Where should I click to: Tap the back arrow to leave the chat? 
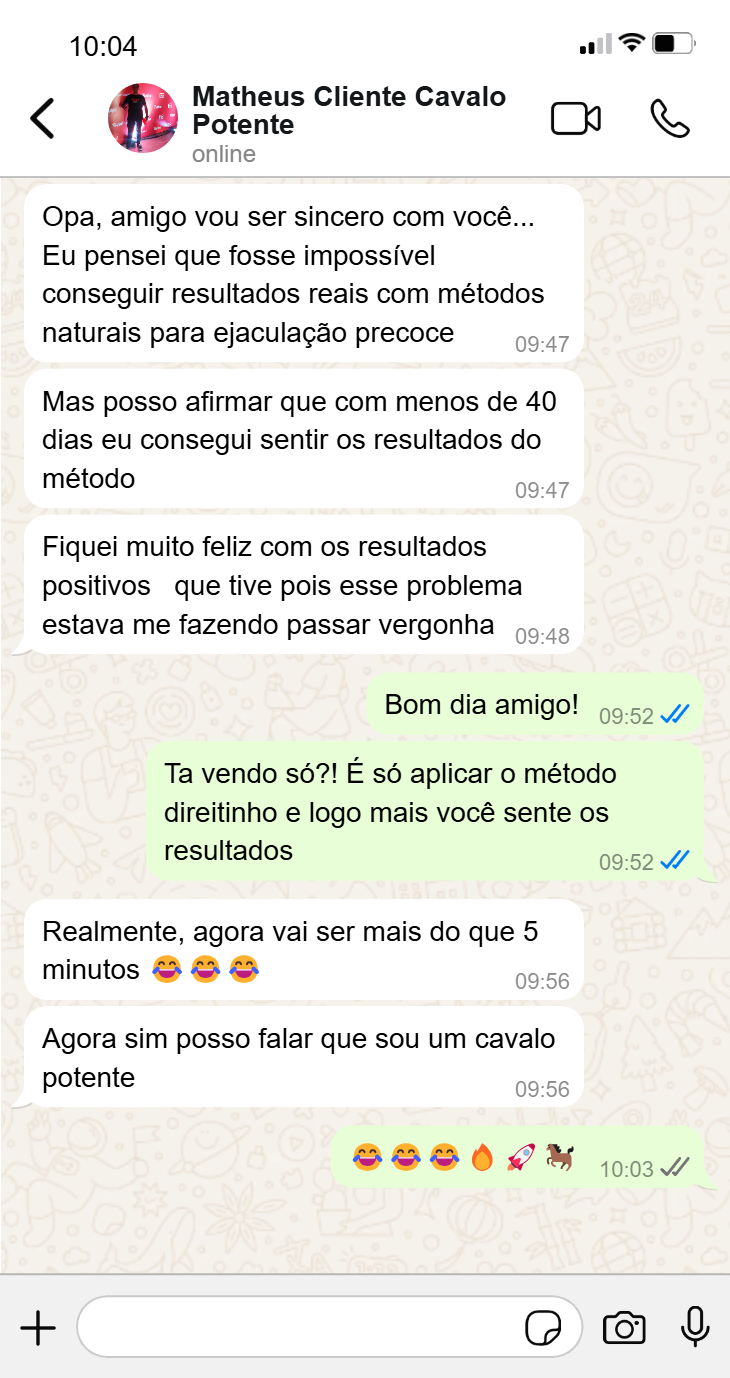click(42, 117)
